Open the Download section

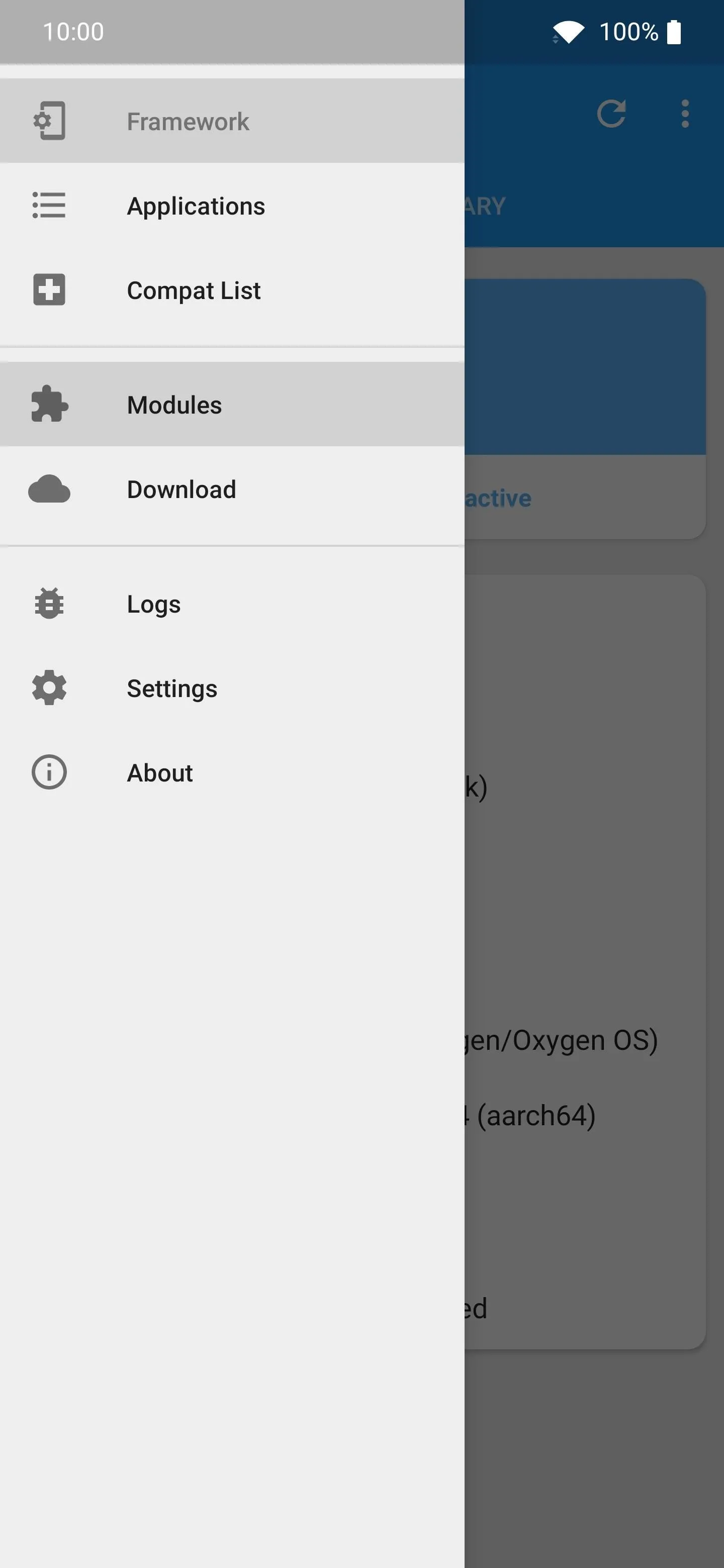(232, 489)
